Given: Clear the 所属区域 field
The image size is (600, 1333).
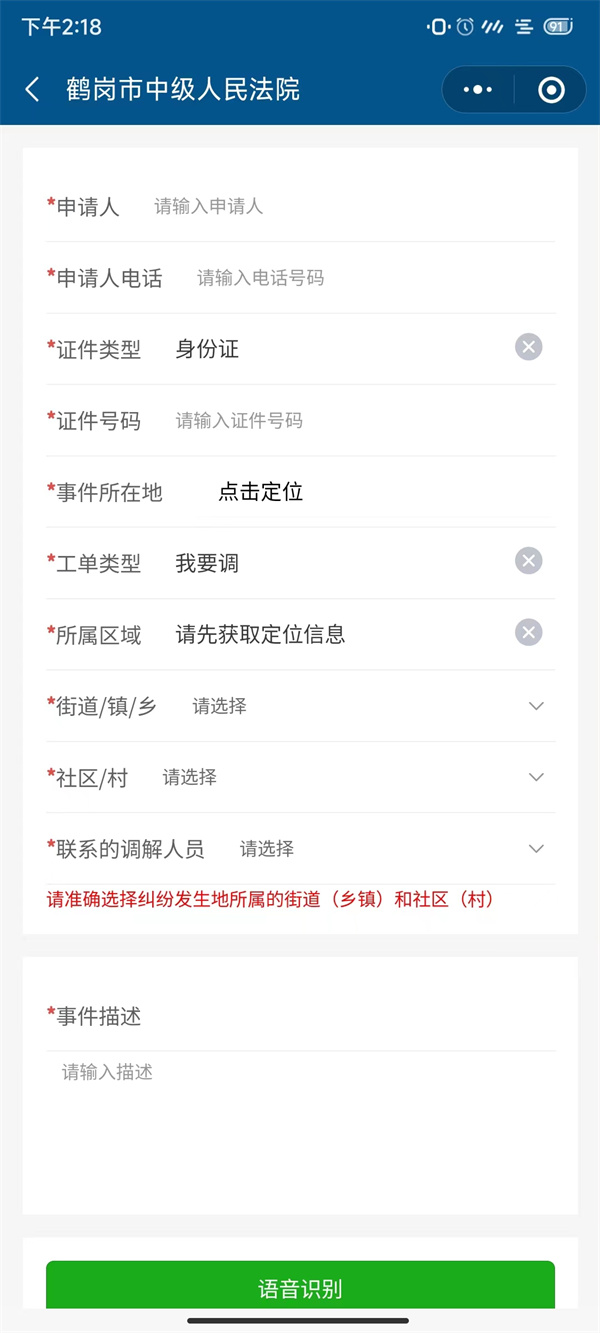Looking at the screenshot, I should pos(529,632).
